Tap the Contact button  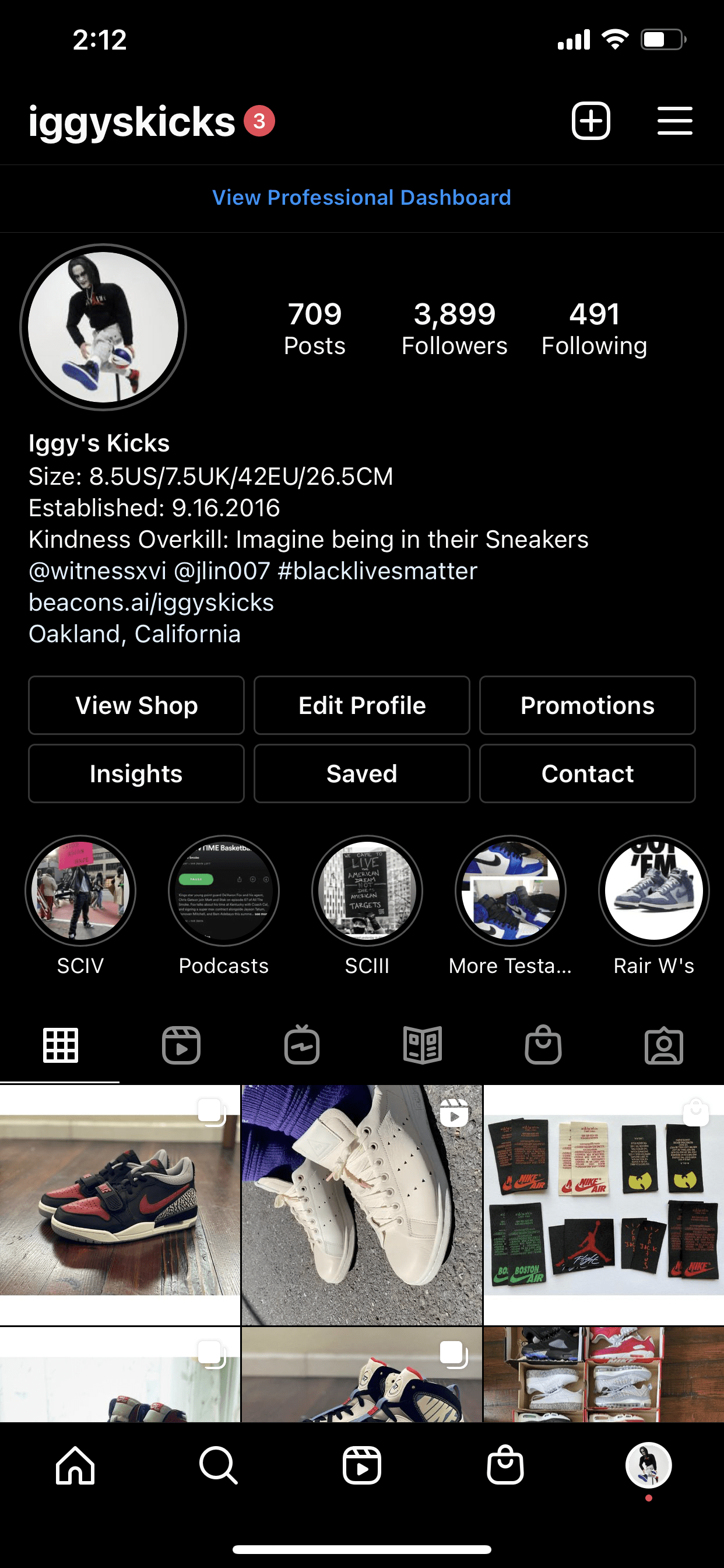tap(587, 773)
